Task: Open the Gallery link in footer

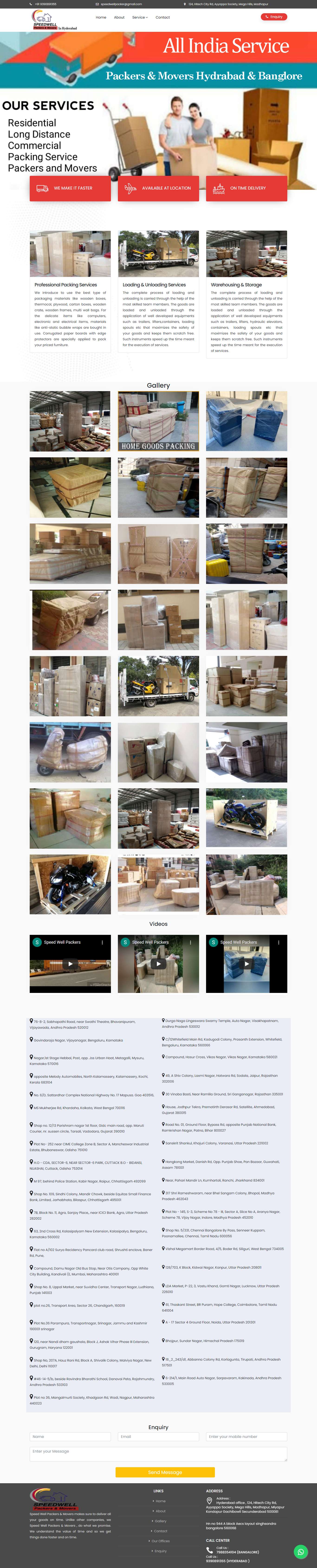Action: click(x=161, y=1521)
